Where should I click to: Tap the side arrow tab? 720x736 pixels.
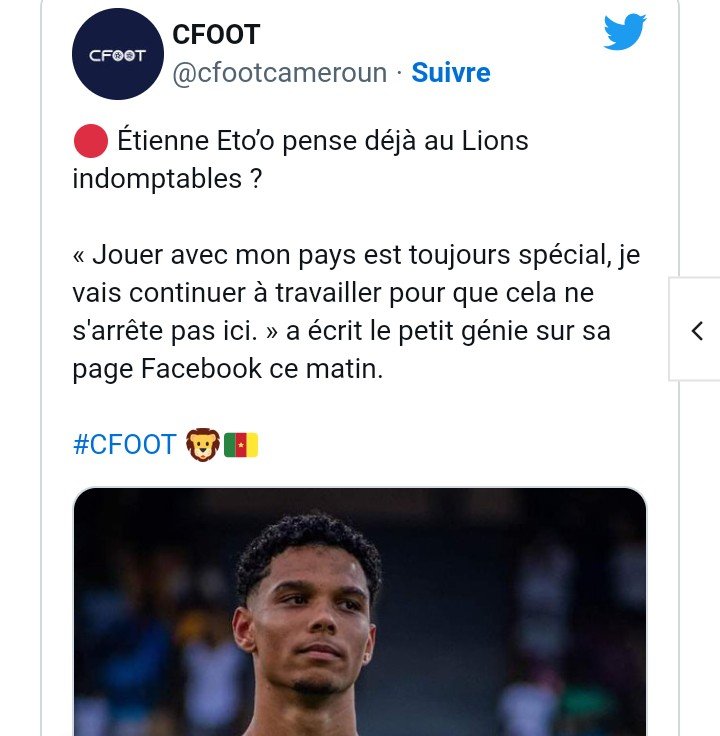click(697, 330)
